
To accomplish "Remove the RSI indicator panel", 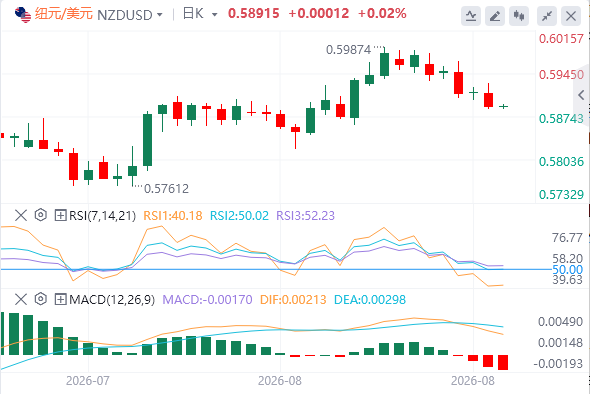I will [21, 216].
